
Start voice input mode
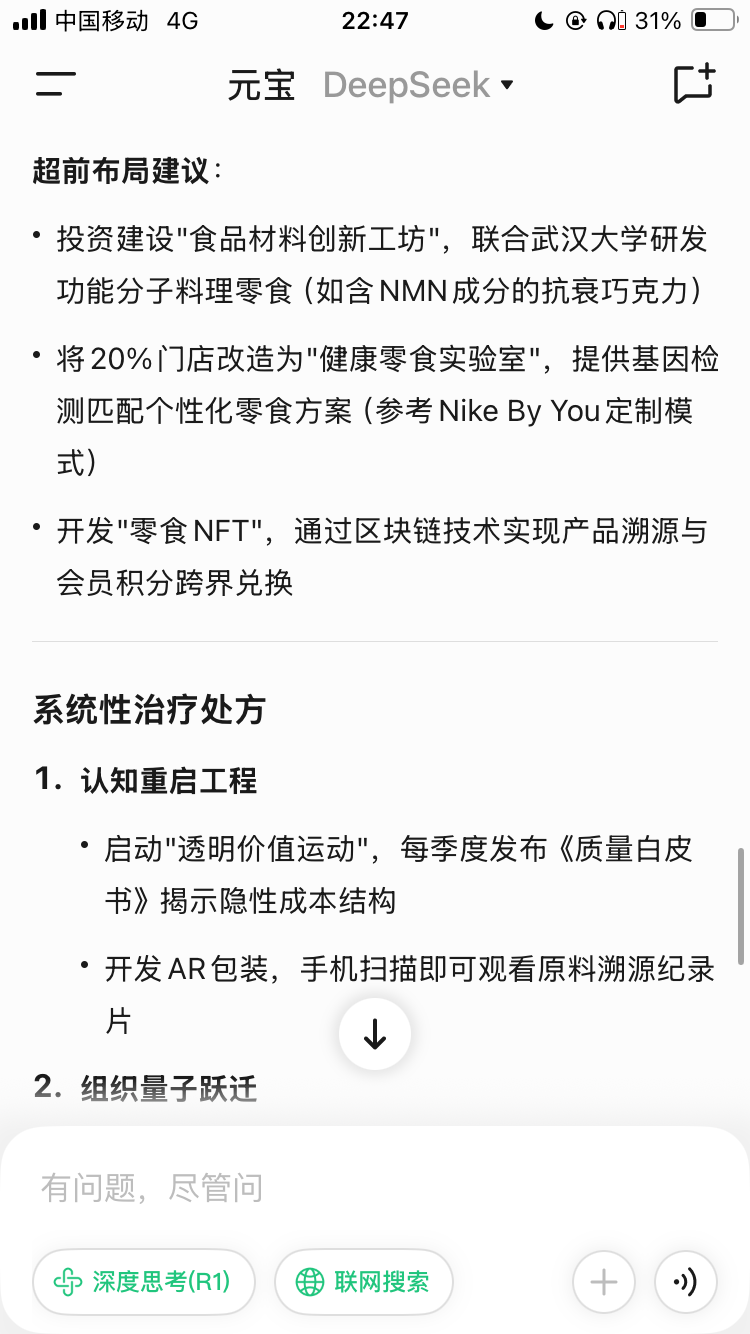685,1281
